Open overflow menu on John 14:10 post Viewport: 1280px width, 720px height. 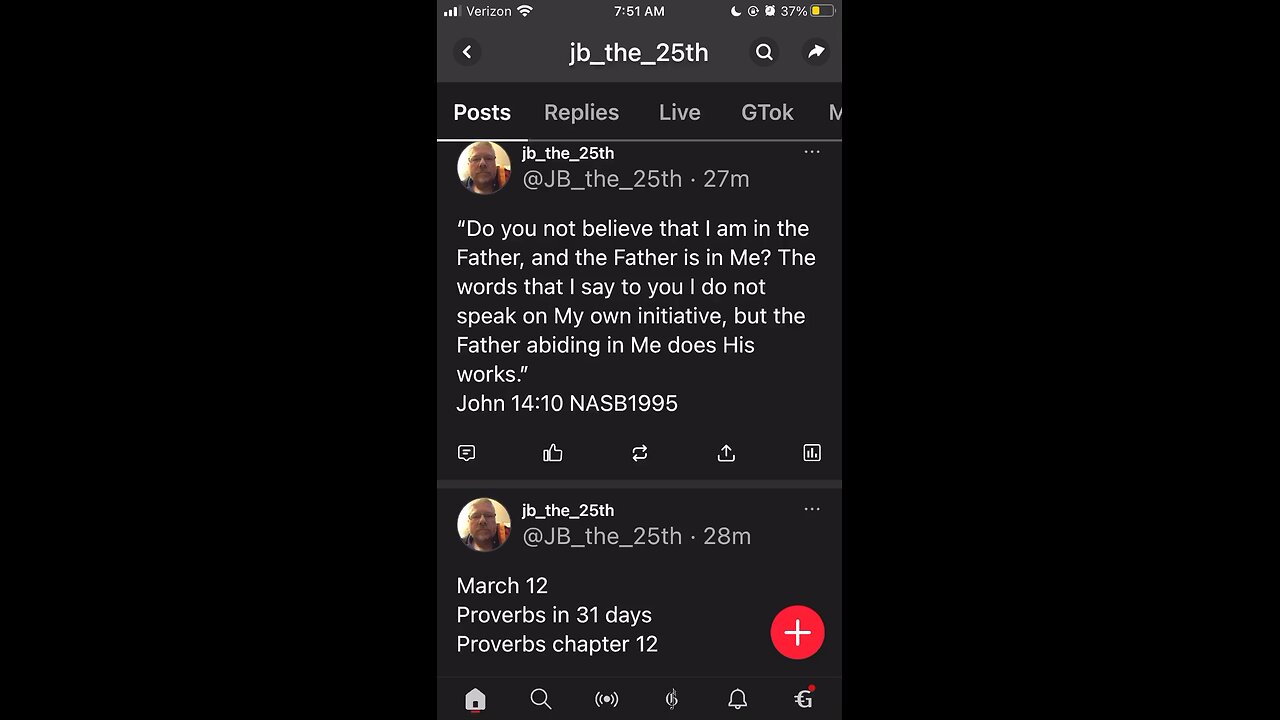pos(812,152)
